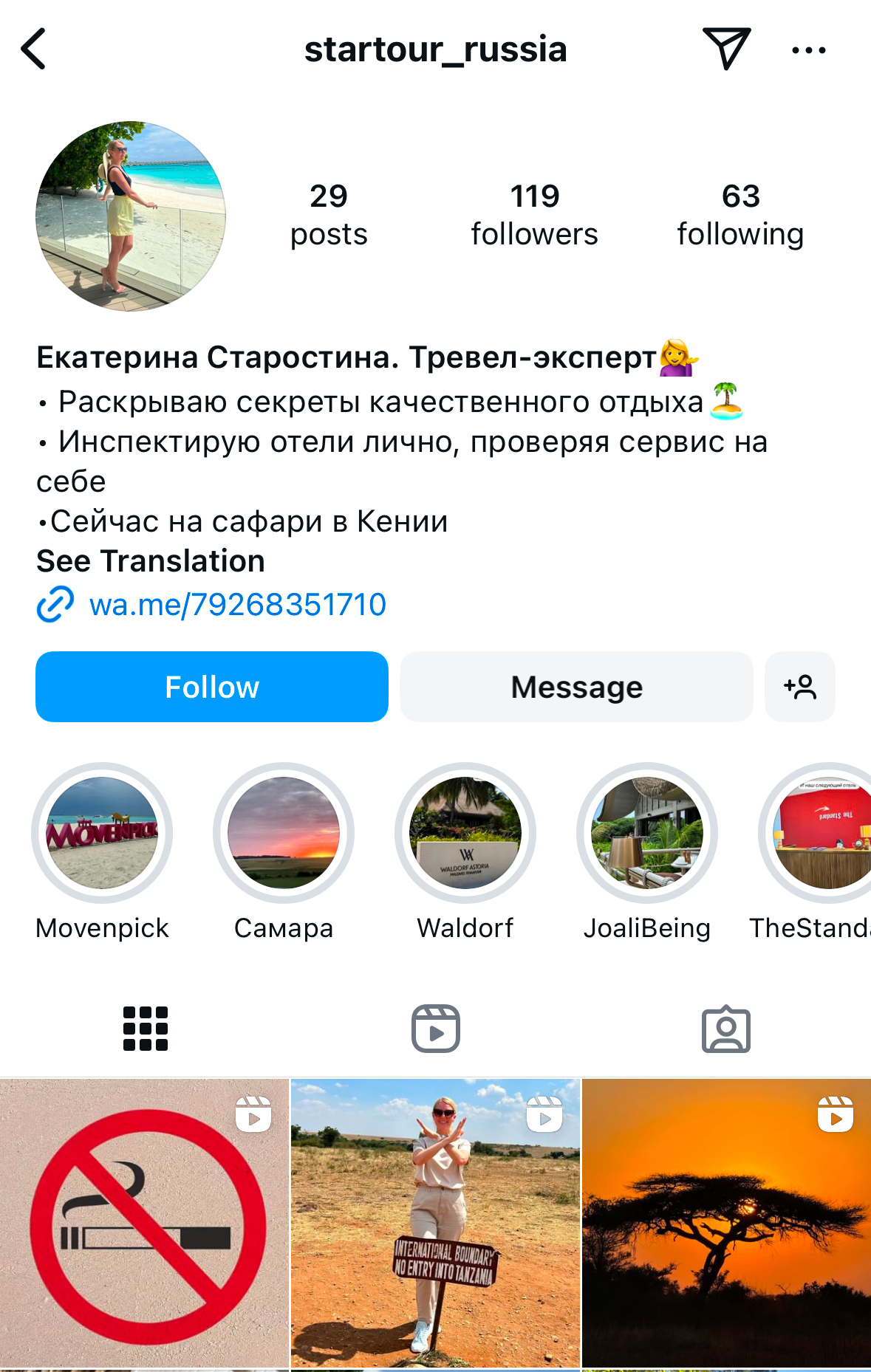Viewport: 871px width, 1372px height.
Task: Switch to the posts grid tab
Action: pos(146,1029)
